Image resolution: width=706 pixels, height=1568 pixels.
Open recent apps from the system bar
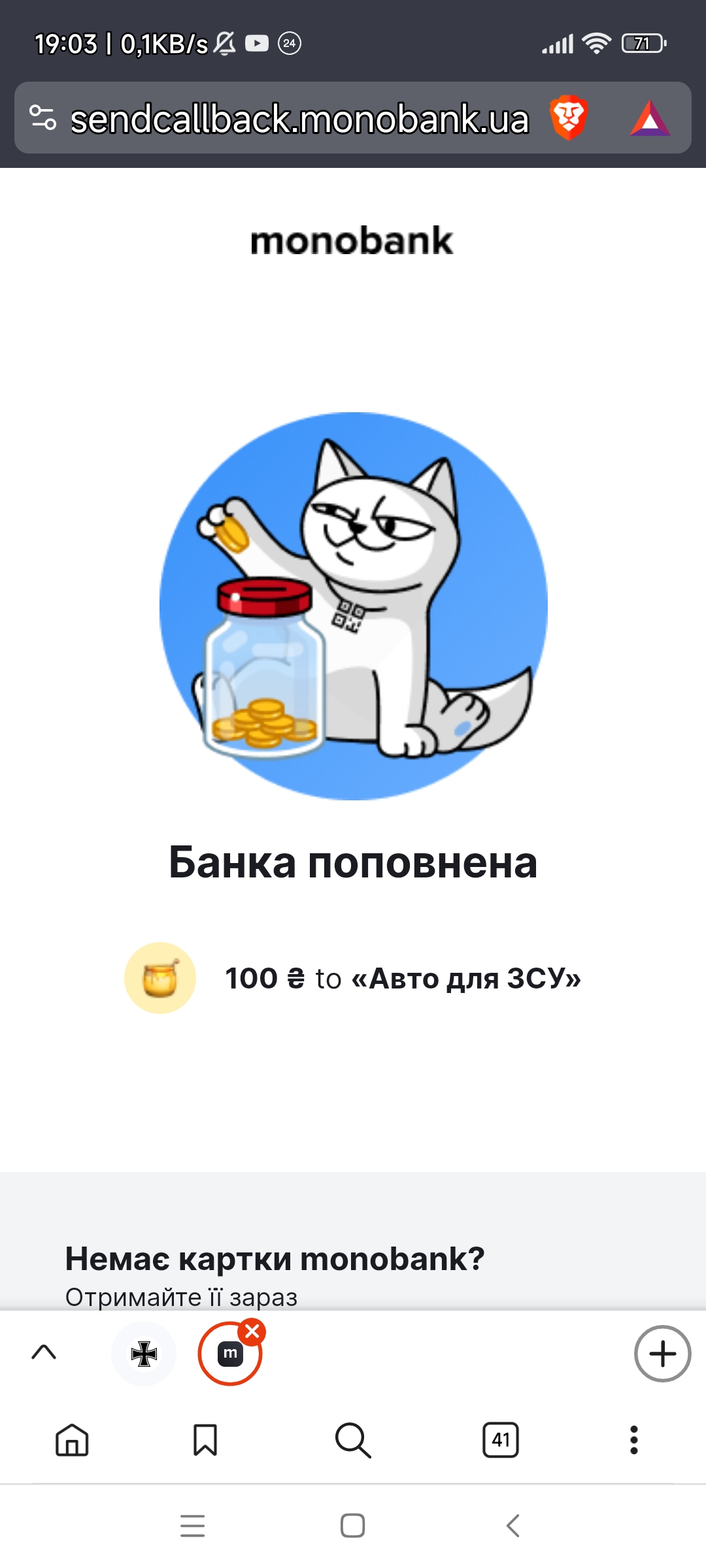point(193,1526)
